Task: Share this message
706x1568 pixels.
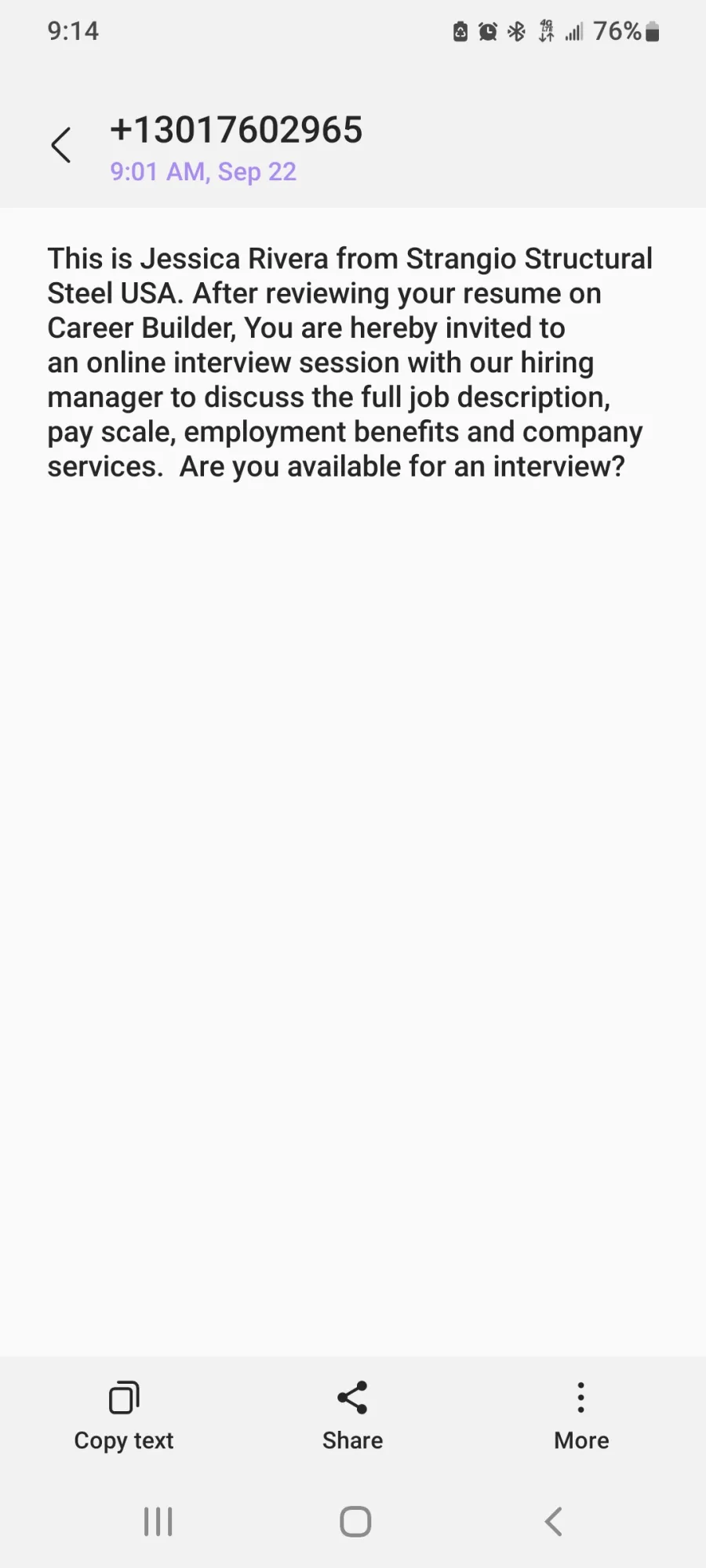Action: coord(352,1416)
